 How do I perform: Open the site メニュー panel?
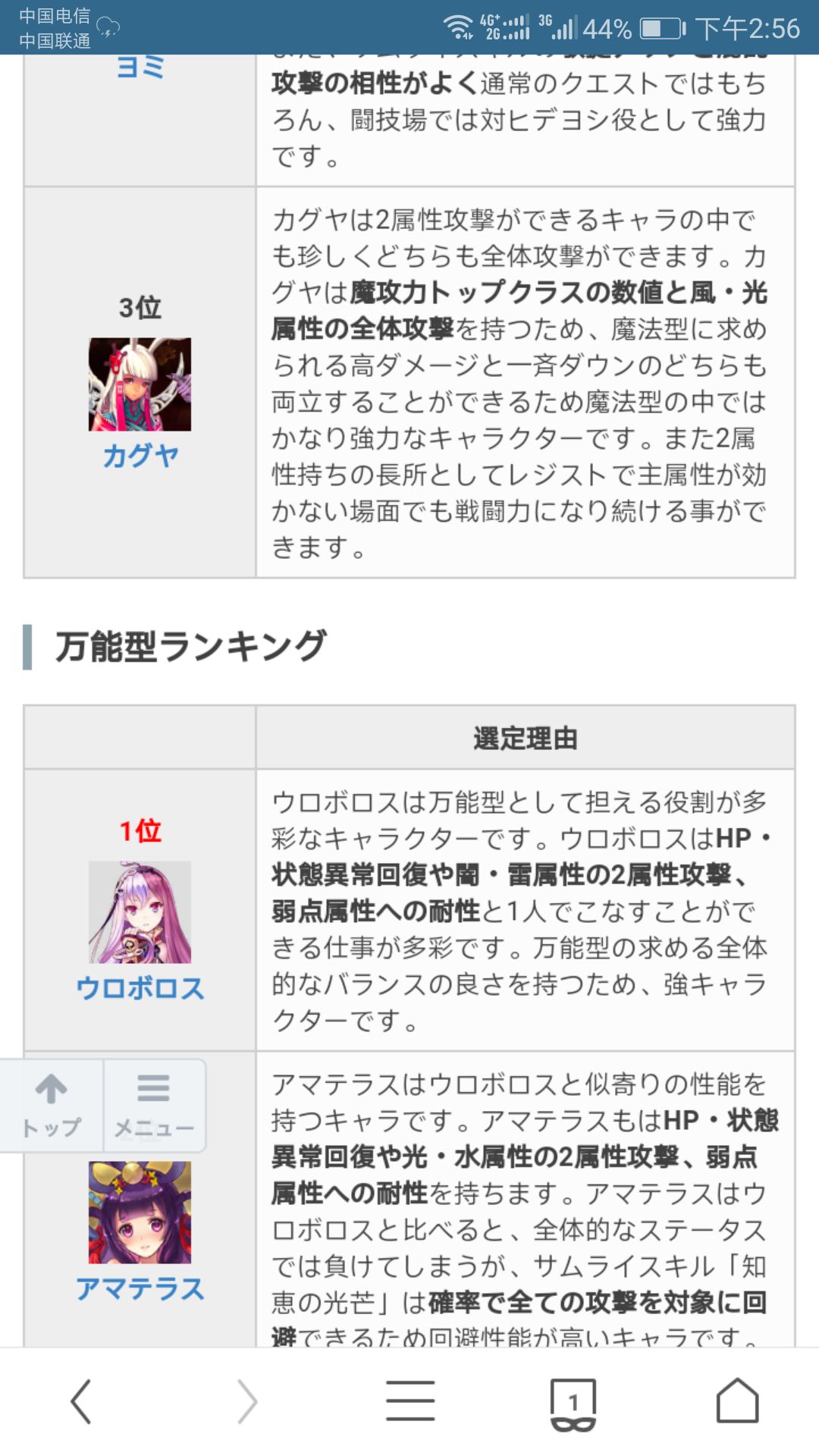pos(154,1103)
